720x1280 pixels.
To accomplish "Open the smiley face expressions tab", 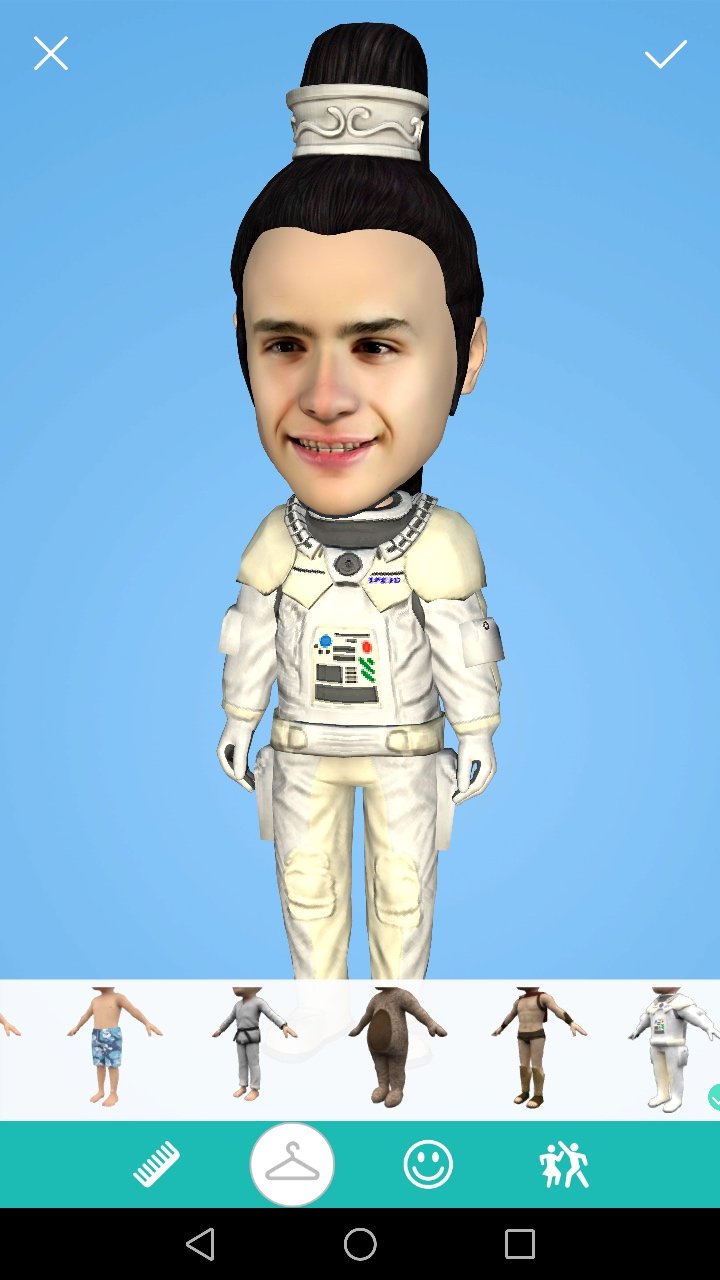I will [x=428, y=1165].
